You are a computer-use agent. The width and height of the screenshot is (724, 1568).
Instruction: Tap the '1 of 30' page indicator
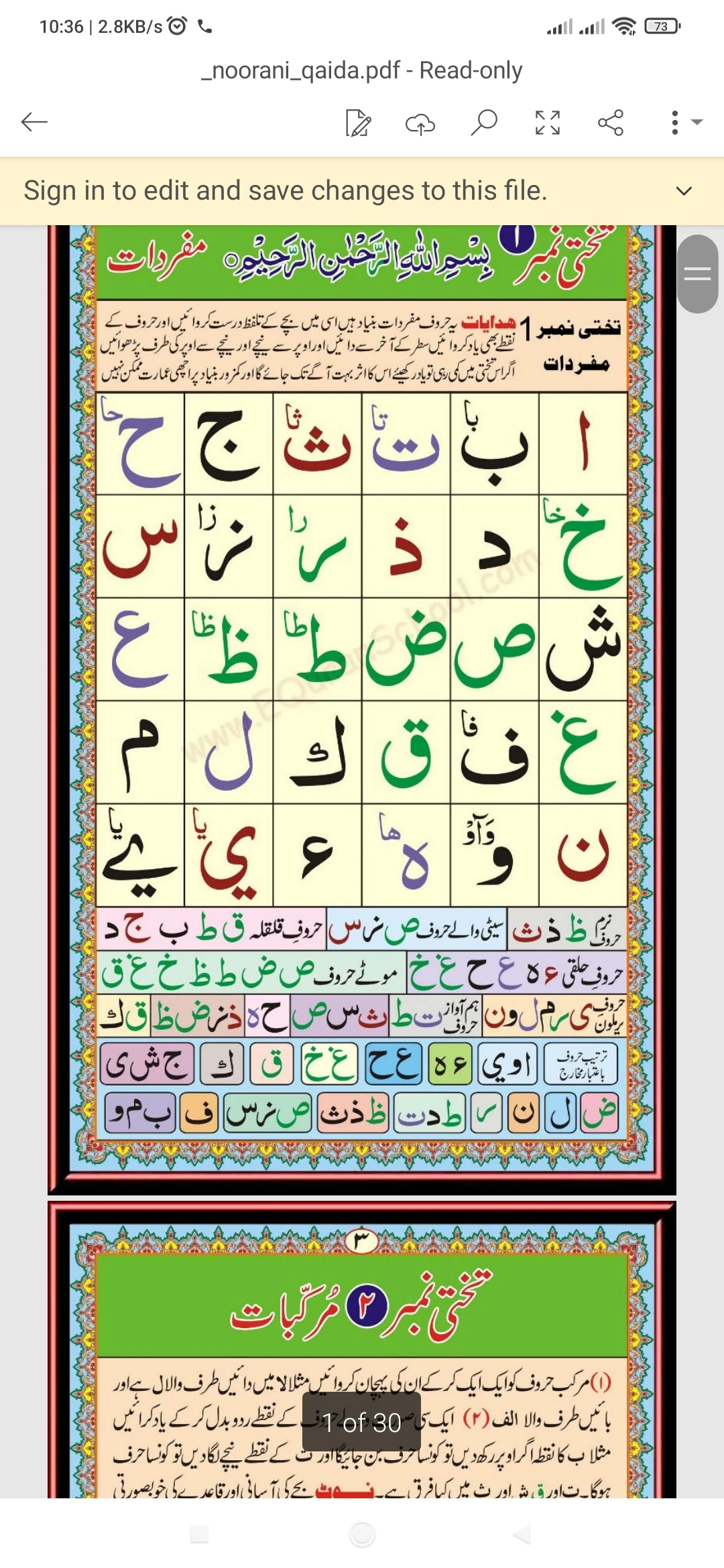coord(362,1422)
